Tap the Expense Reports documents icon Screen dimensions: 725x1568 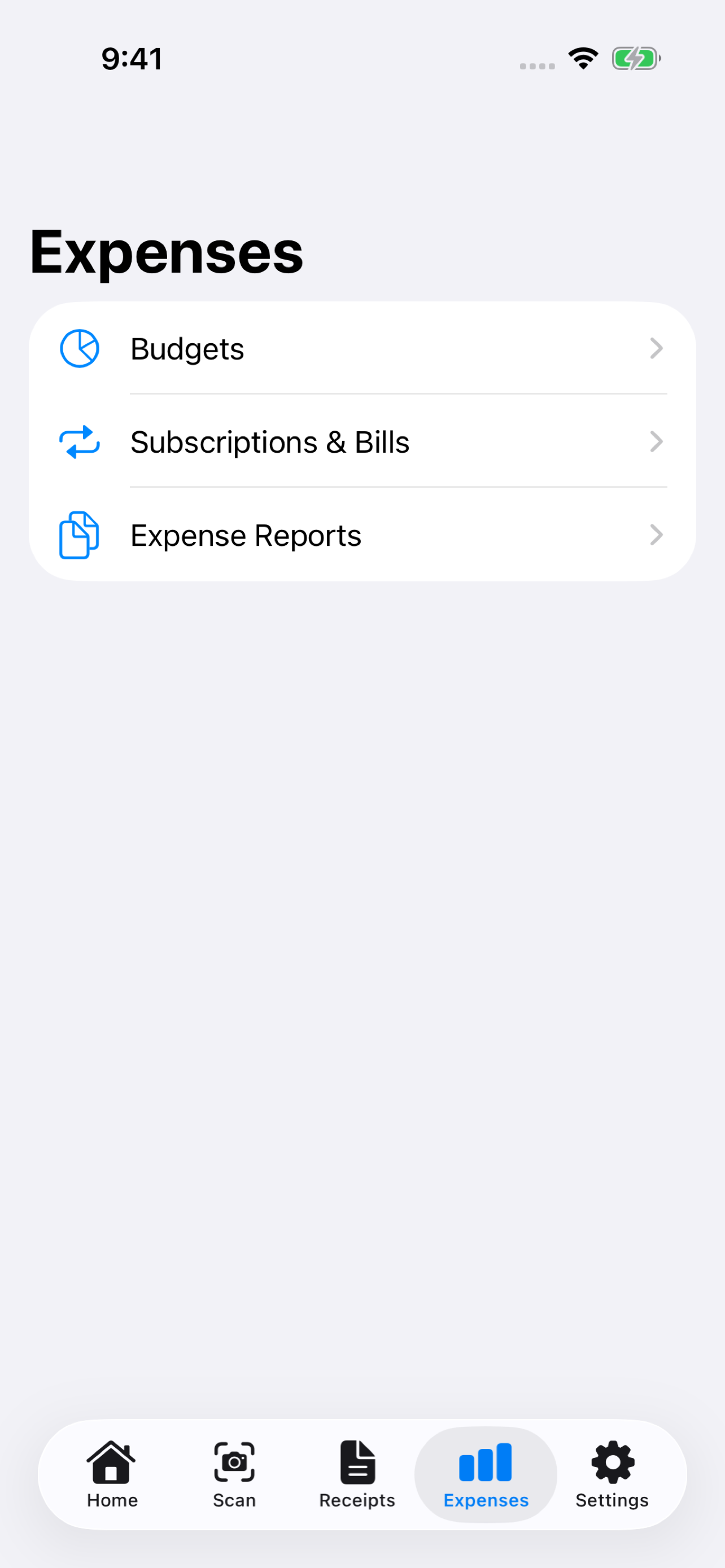click(x=80, y=535)
